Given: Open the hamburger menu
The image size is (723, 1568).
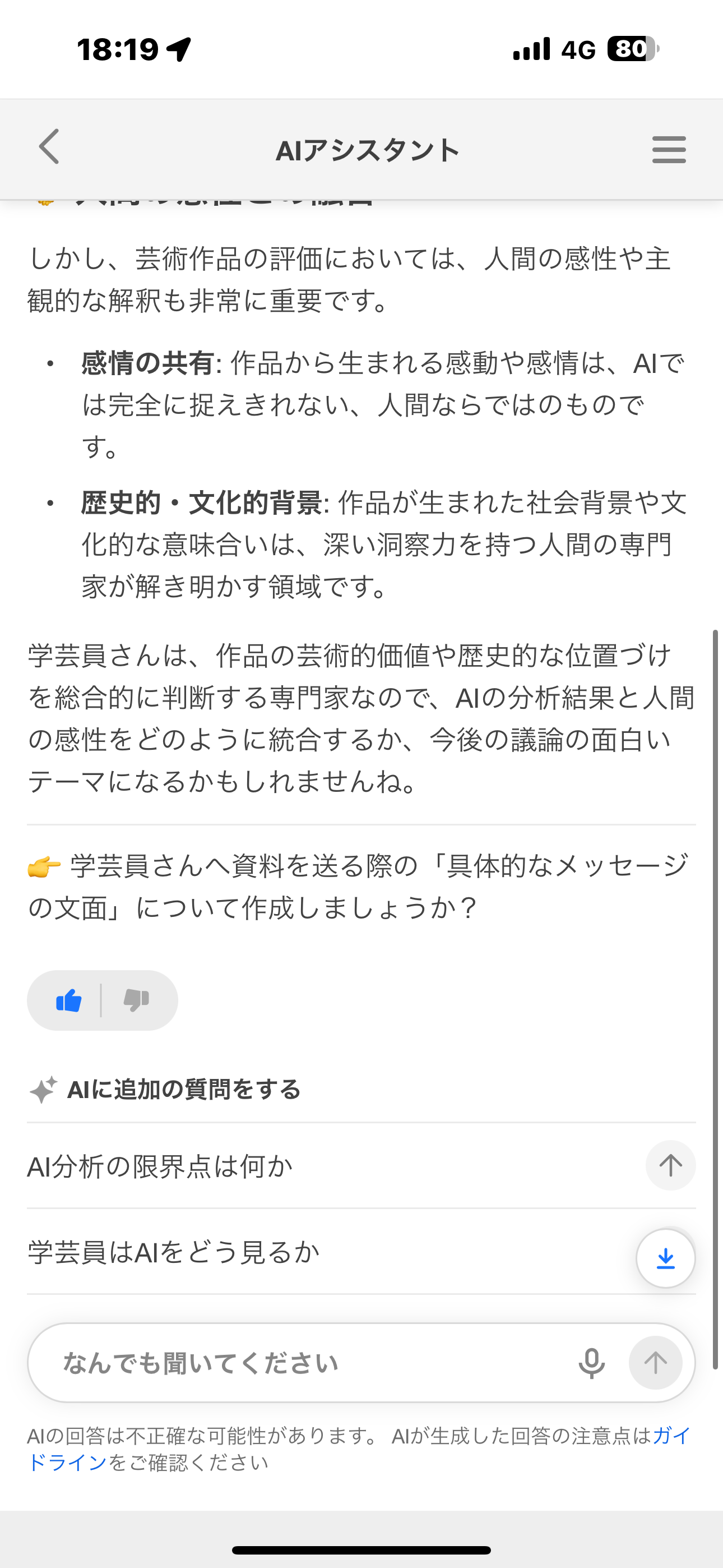Looking at the screenshot, I should [669, 150].
